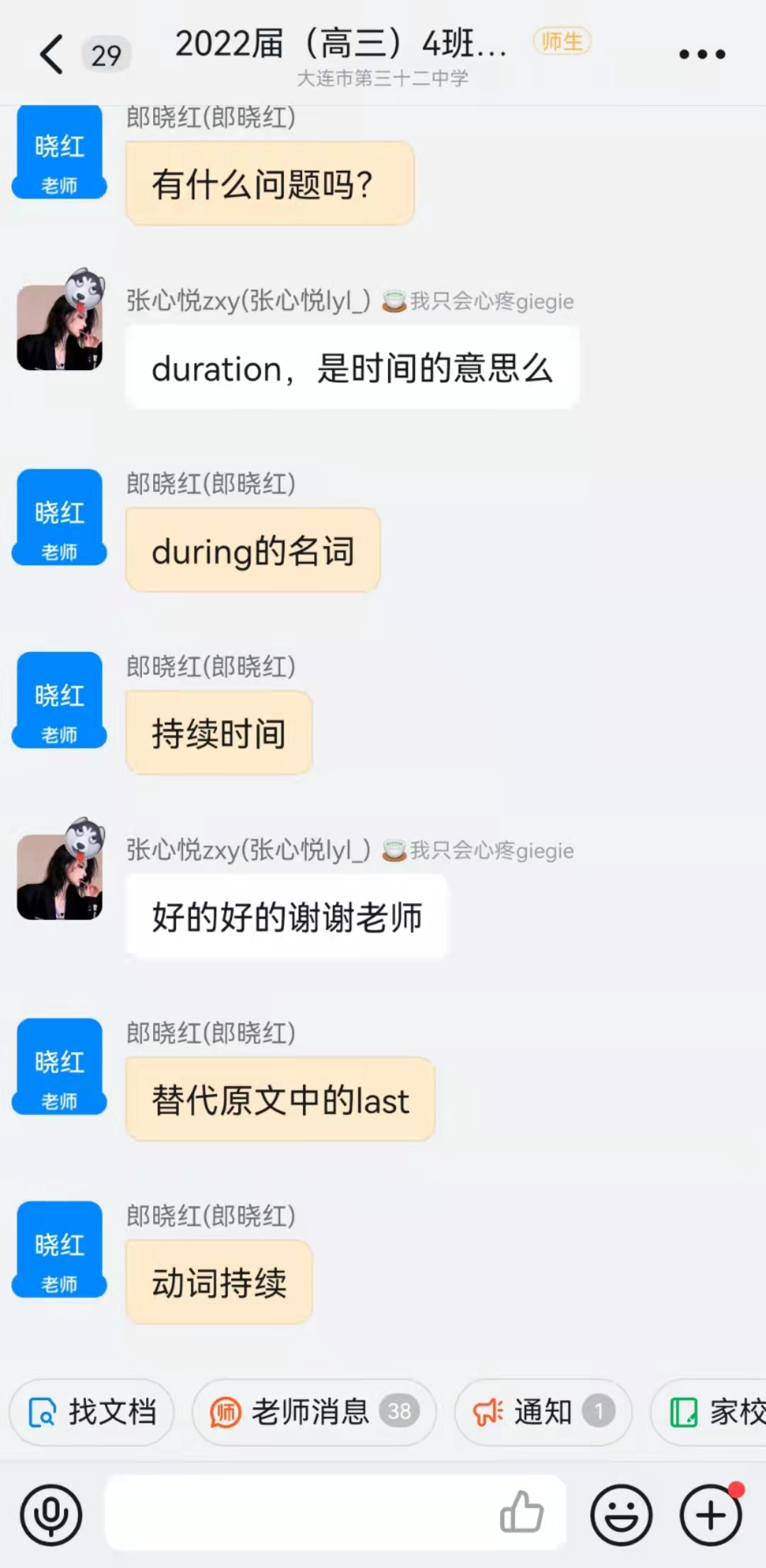Switch to voice input microphone
The image size is (766, 1568).
click(51, 1515)
